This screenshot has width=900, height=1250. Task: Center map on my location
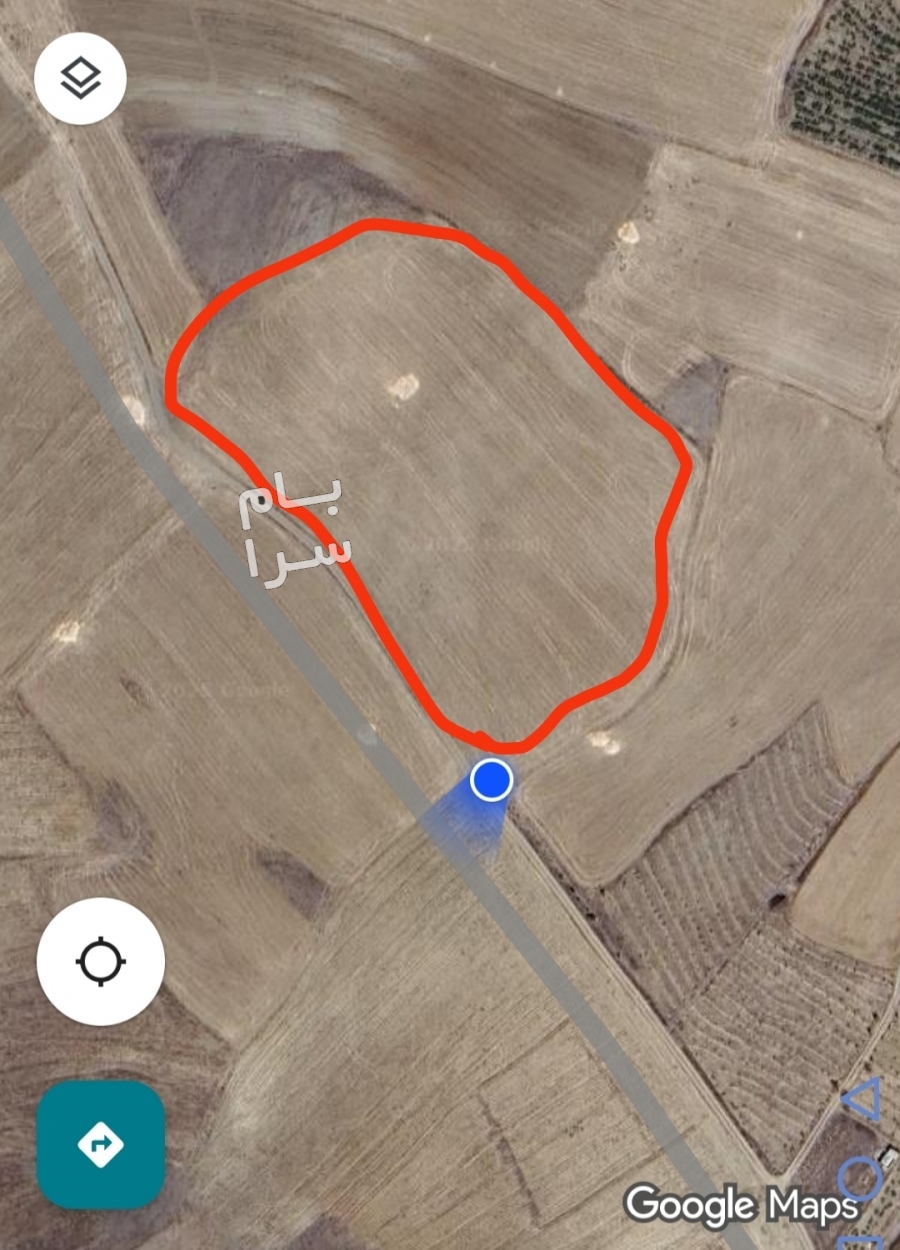coord(101,961)
